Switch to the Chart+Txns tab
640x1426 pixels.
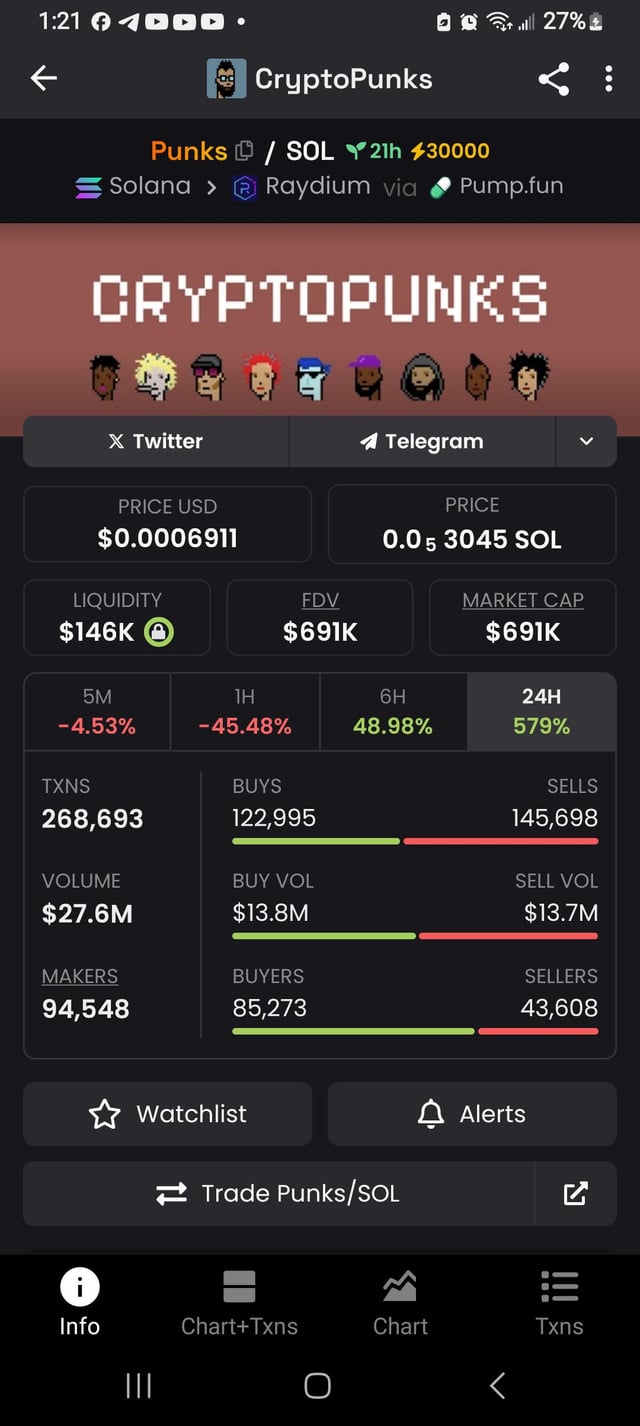(239, 1302)
